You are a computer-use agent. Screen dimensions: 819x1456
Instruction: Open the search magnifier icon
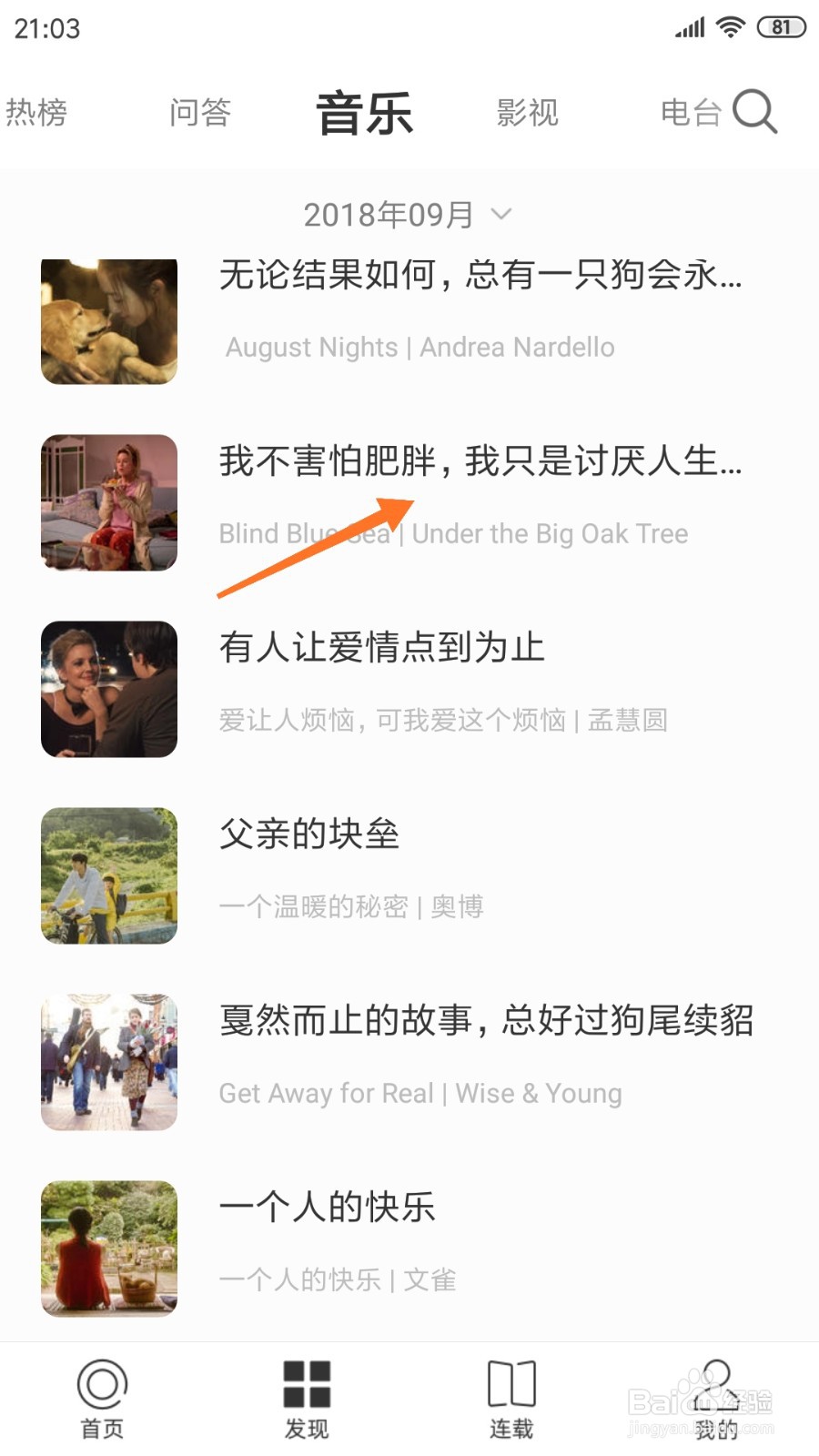click(754, 112)
